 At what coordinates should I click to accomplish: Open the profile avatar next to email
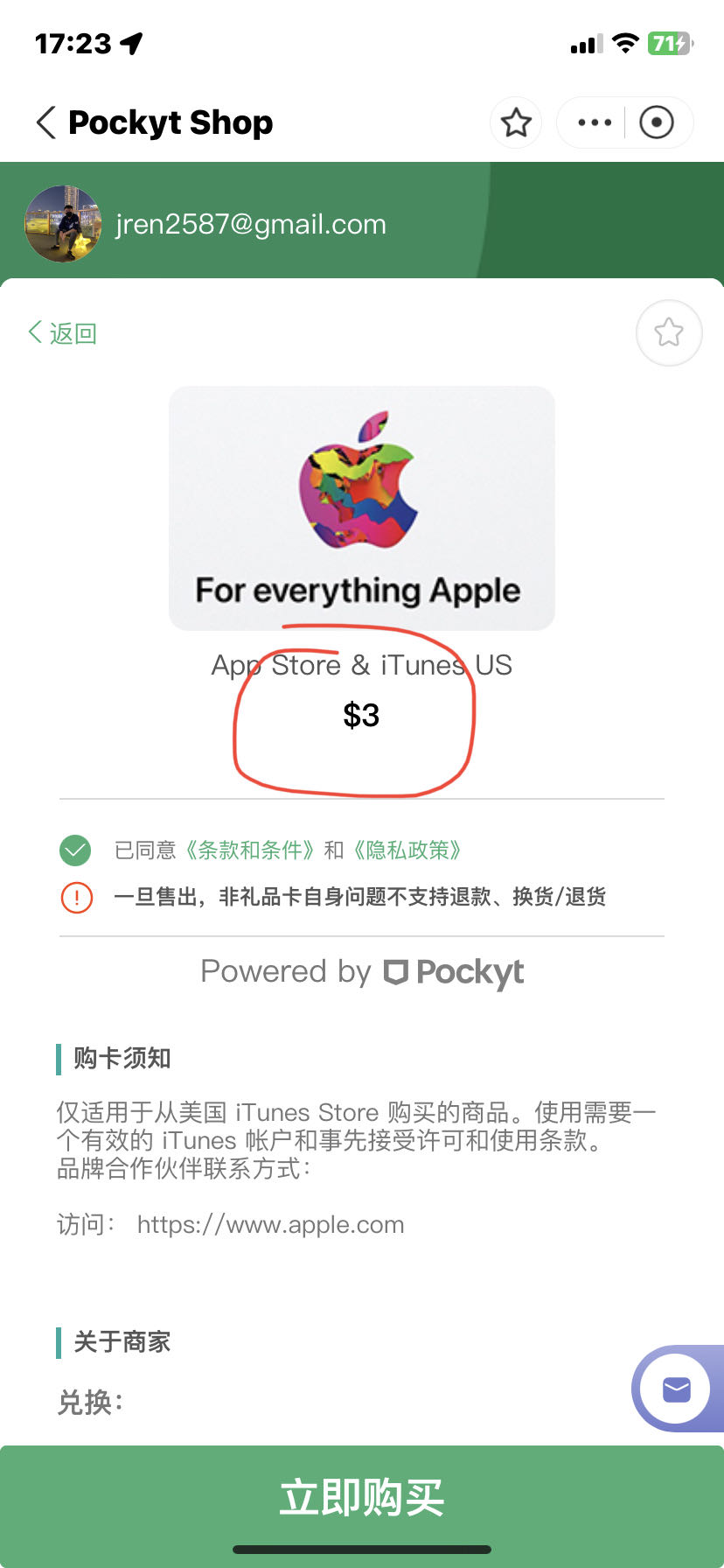click(x=62, y=224)
